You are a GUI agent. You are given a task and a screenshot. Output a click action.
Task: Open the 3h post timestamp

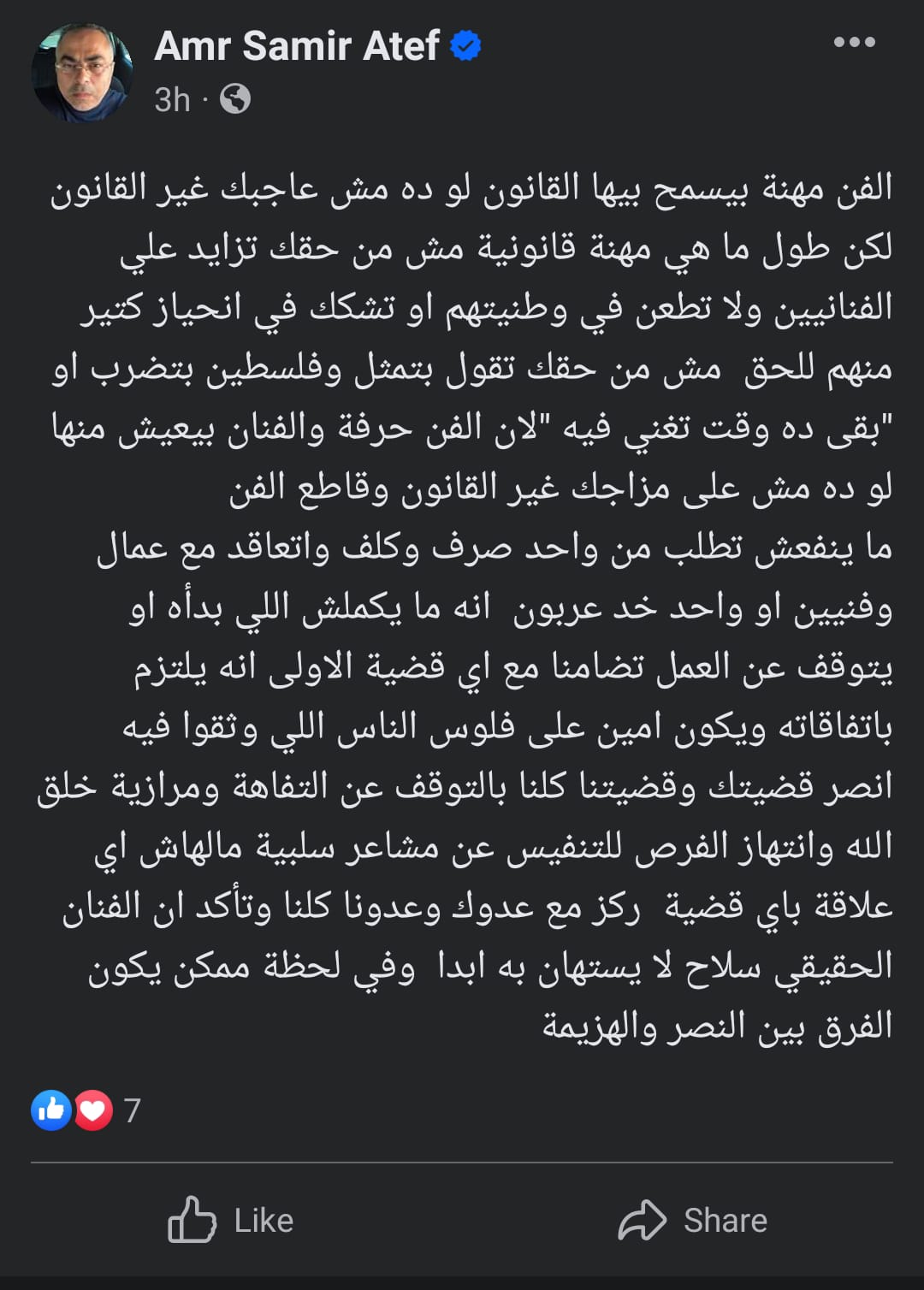click(x=172, y=100)
